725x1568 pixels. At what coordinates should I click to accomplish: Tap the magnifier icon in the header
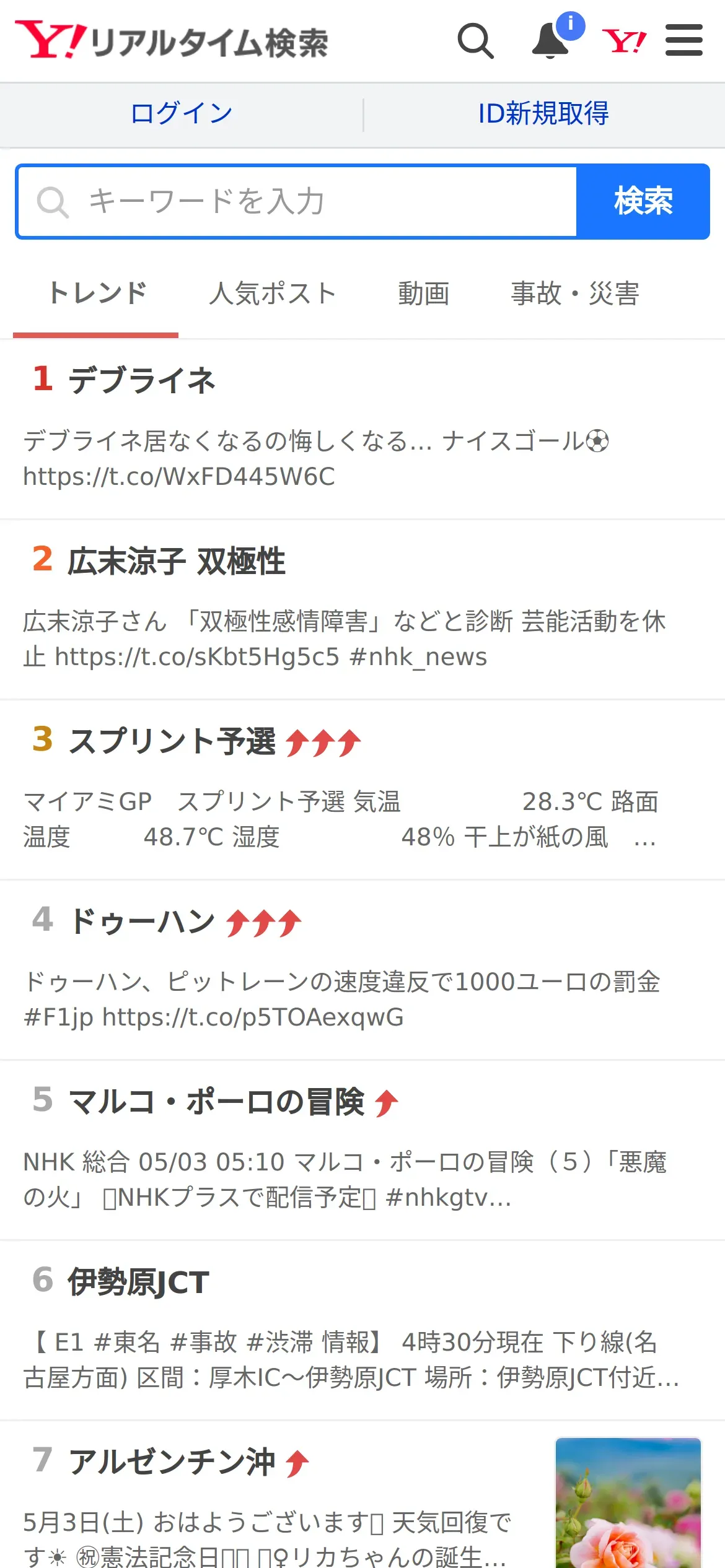tap(475, 41)
